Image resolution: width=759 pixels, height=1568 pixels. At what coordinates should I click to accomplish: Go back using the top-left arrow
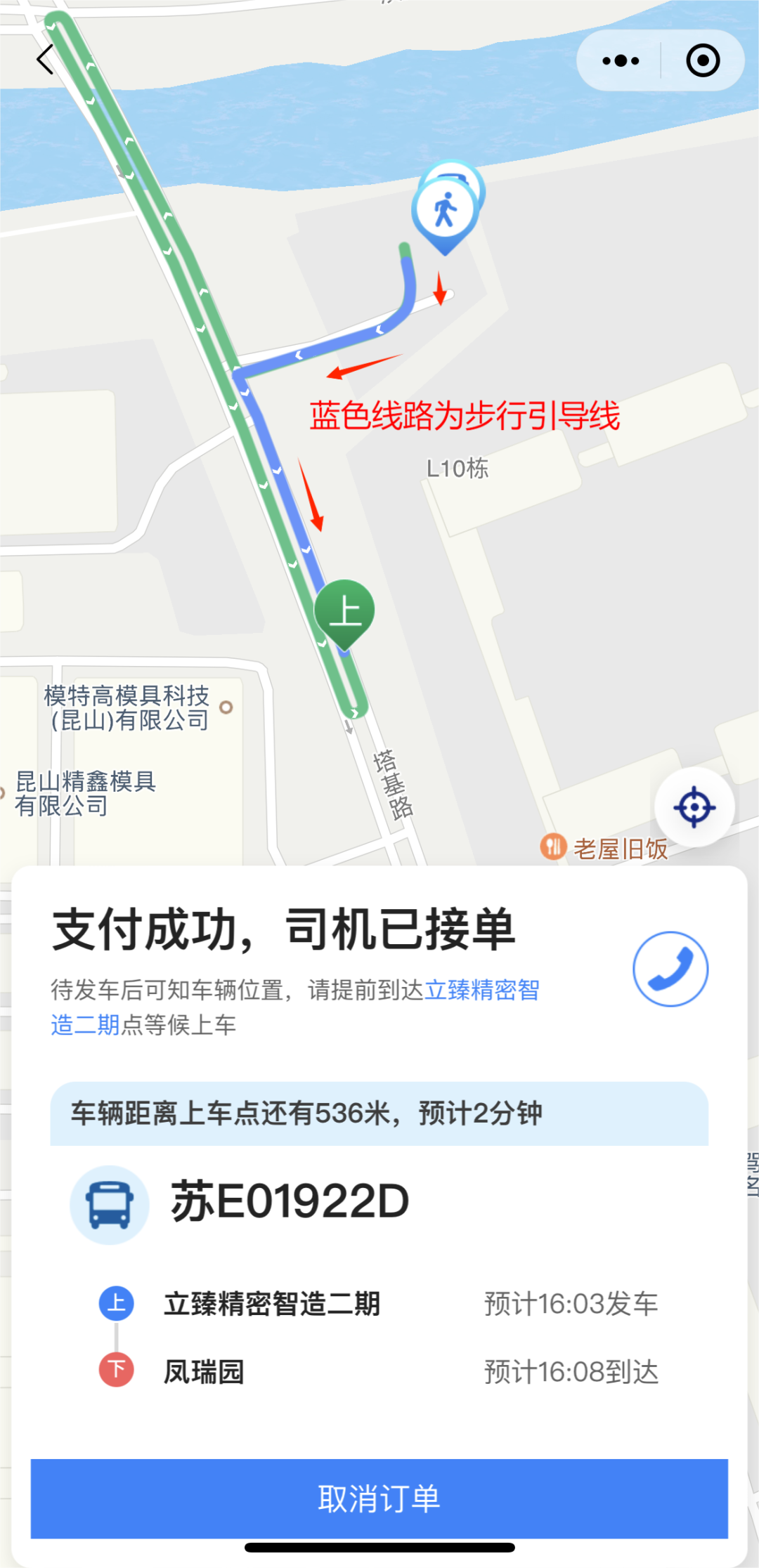pos(46,60)
